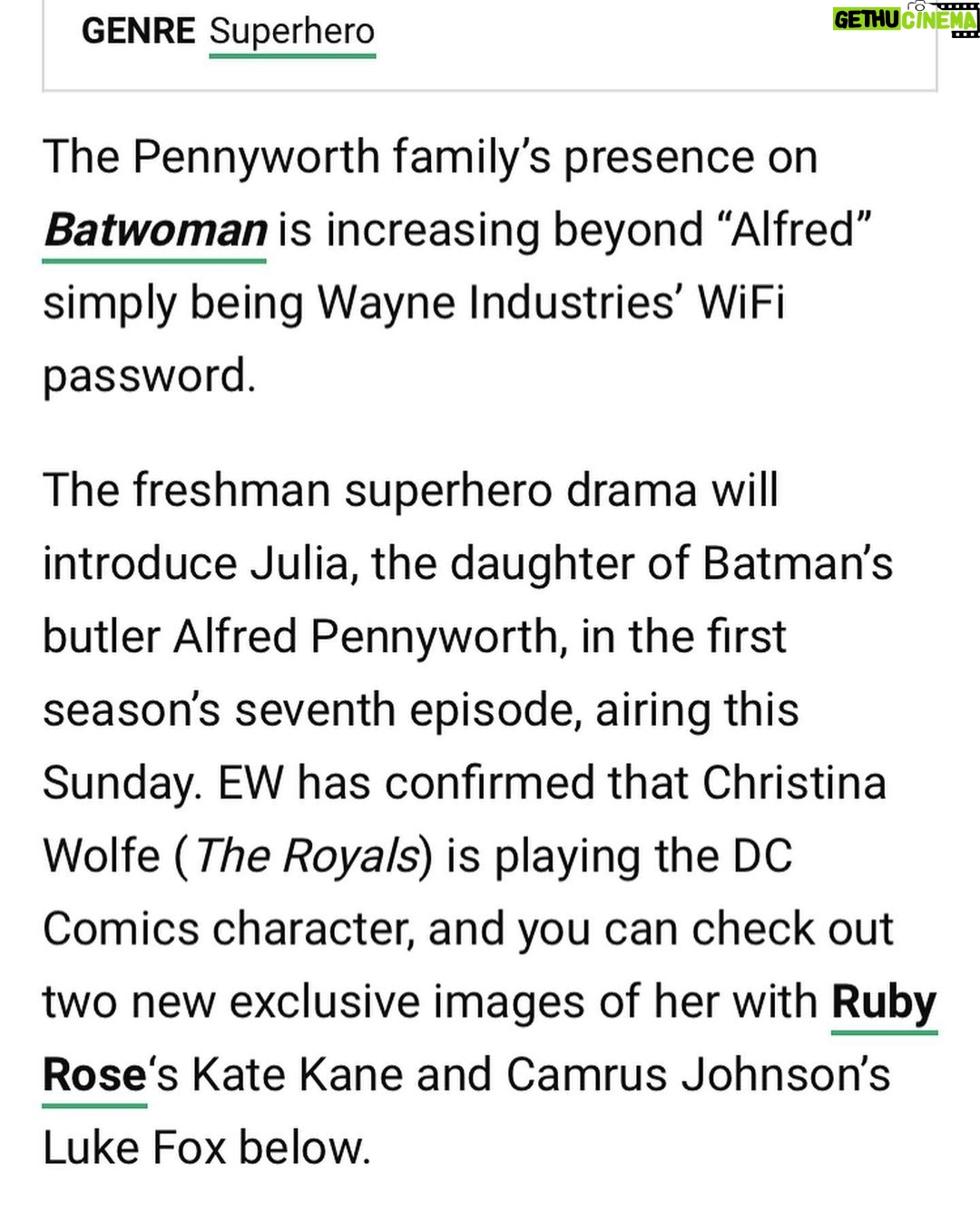Open the Ruby Rose link
This screenshot has width=980, height=1221.
883,1002
